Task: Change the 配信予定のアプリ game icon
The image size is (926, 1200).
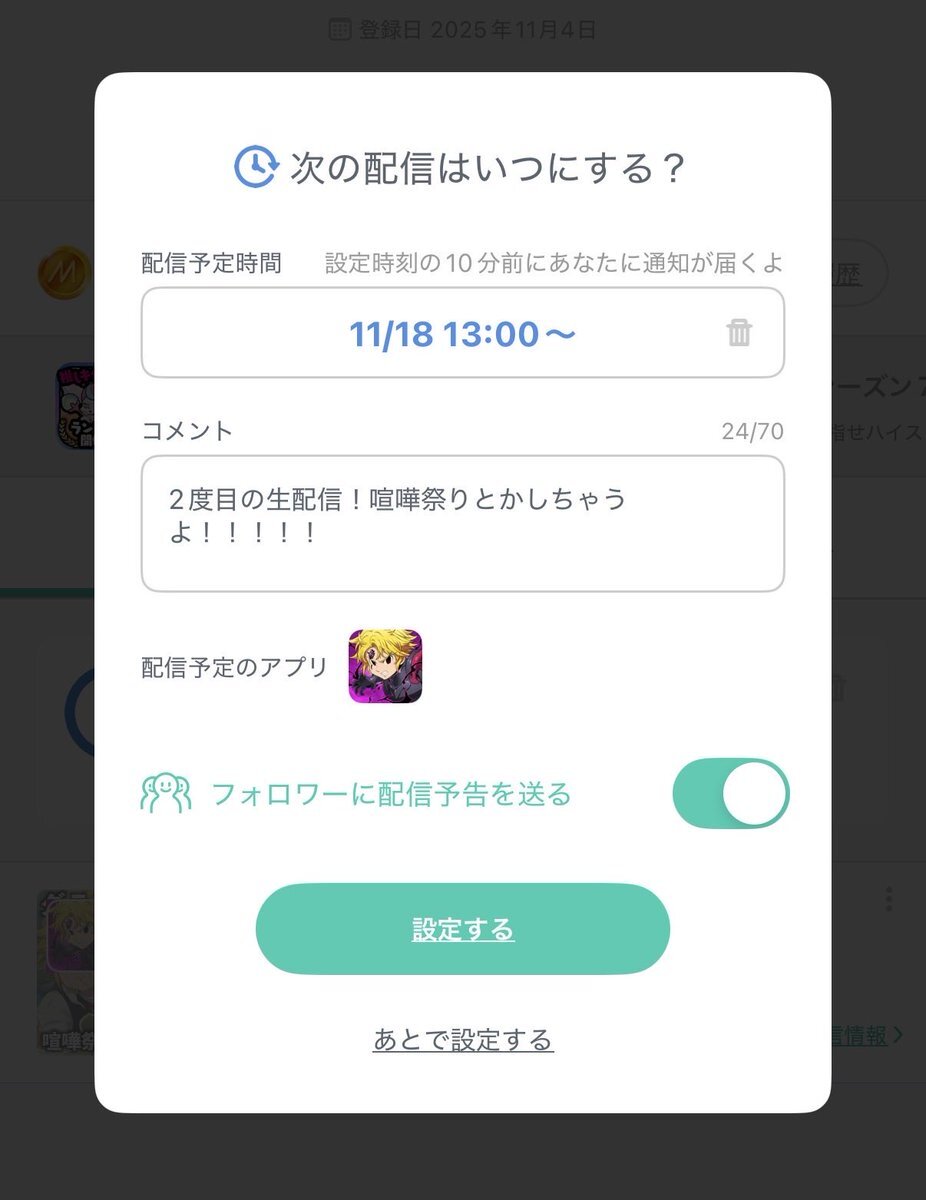Action: pyautogui.click(x=385, y=666)
